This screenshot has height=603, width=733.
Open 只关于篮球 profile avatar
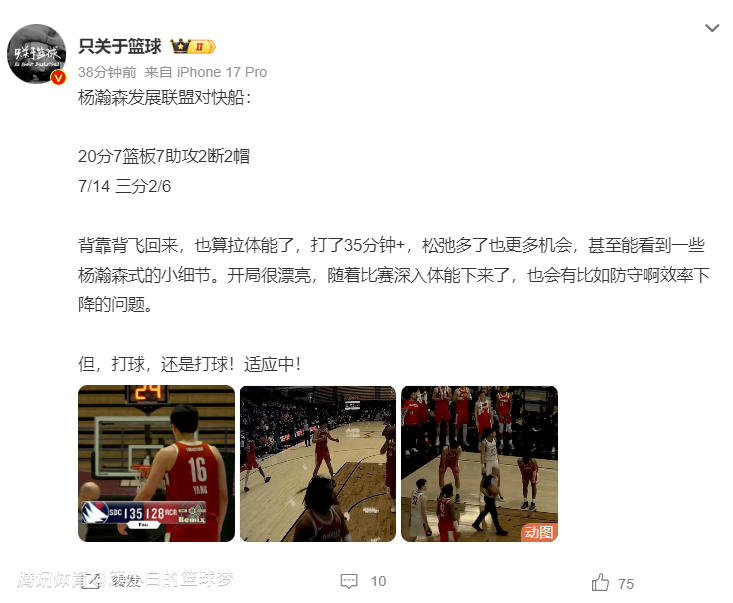pyautogui.click(x=38, y=56)
